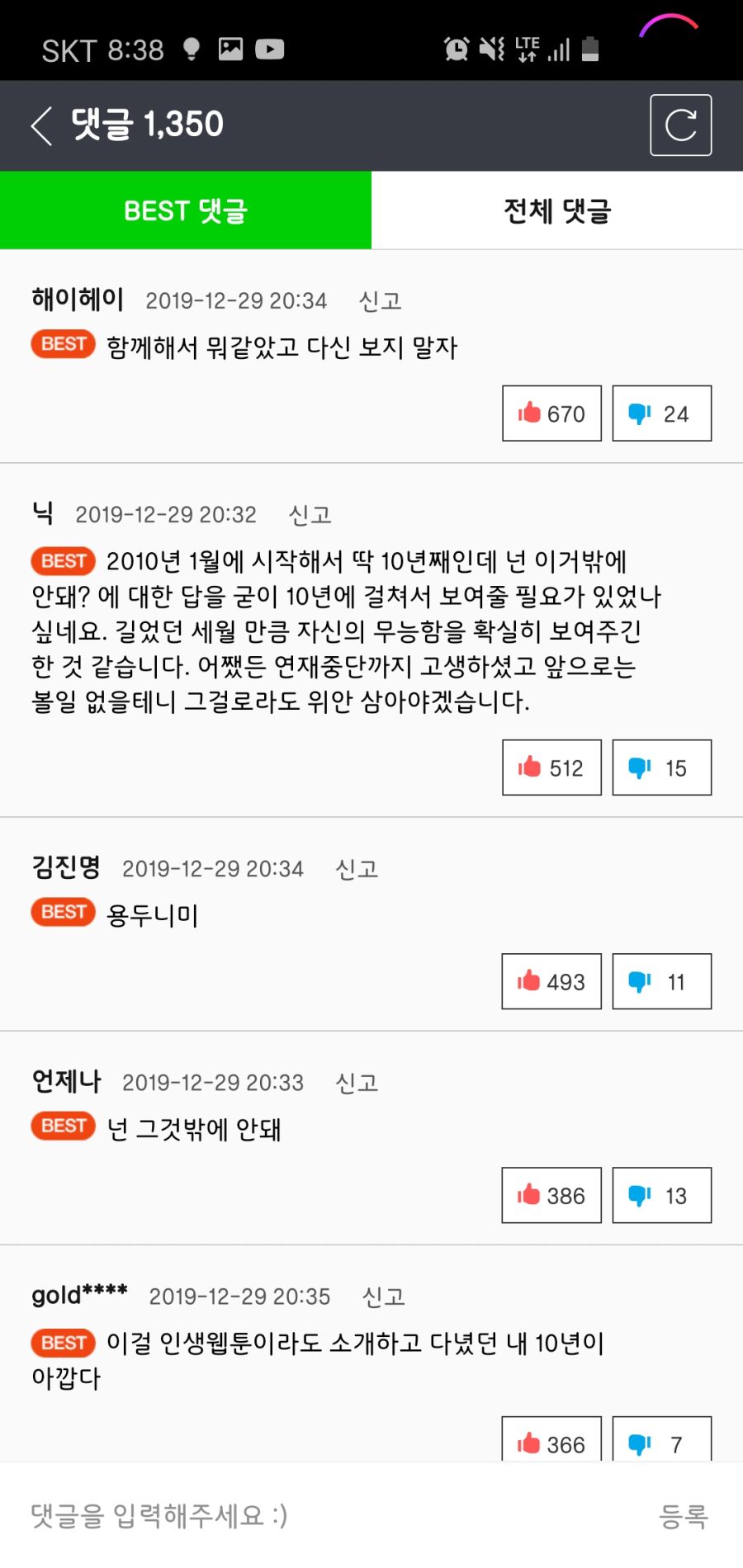Image resolution: width=743 pixels, height=1568 pixels.
Task: Tap 등록 to submit the comment
Action: (683, 1516)
